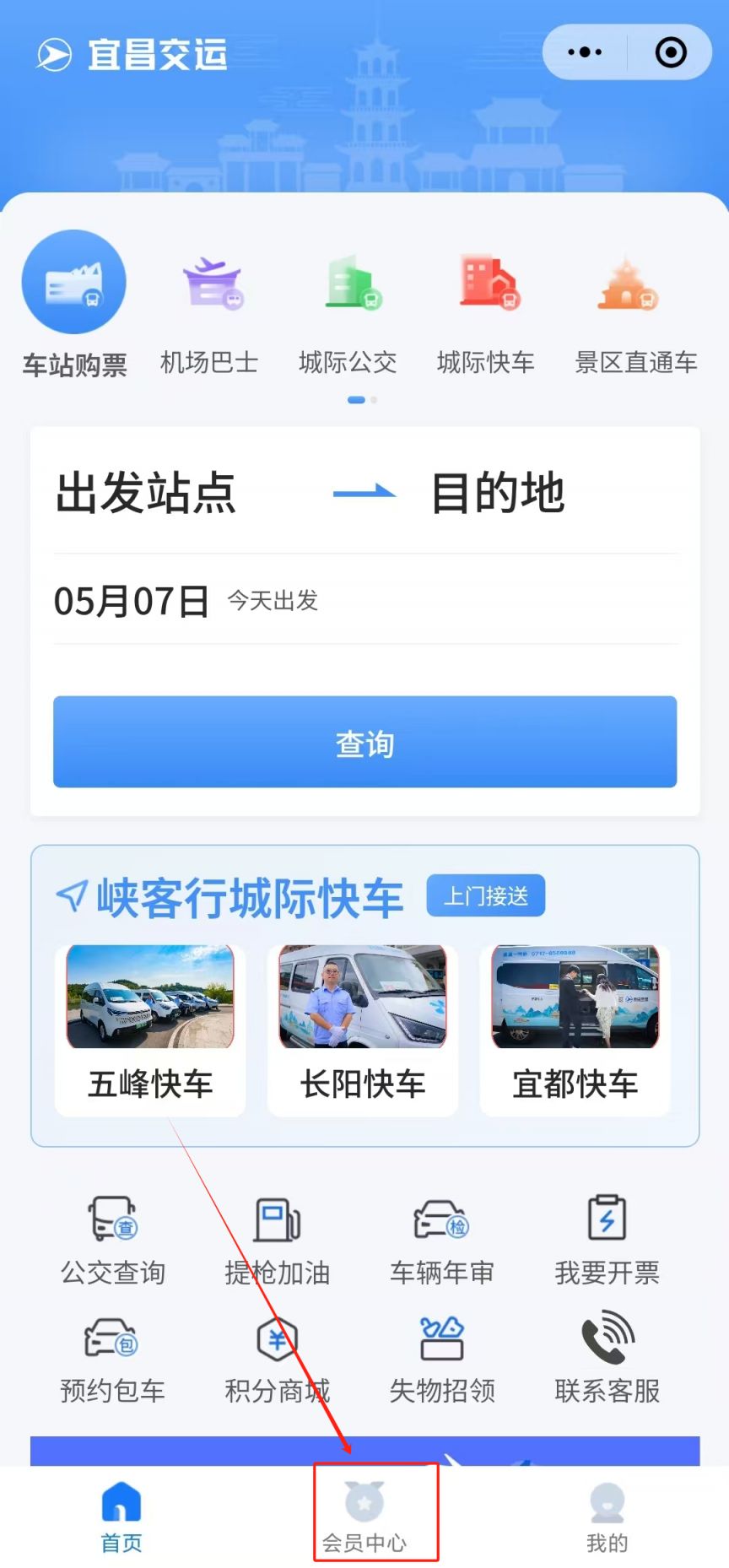Open 宜都快车 card
This screenshot has height=1568, width=729.
pyautogui.click(x=575, y=1030)
